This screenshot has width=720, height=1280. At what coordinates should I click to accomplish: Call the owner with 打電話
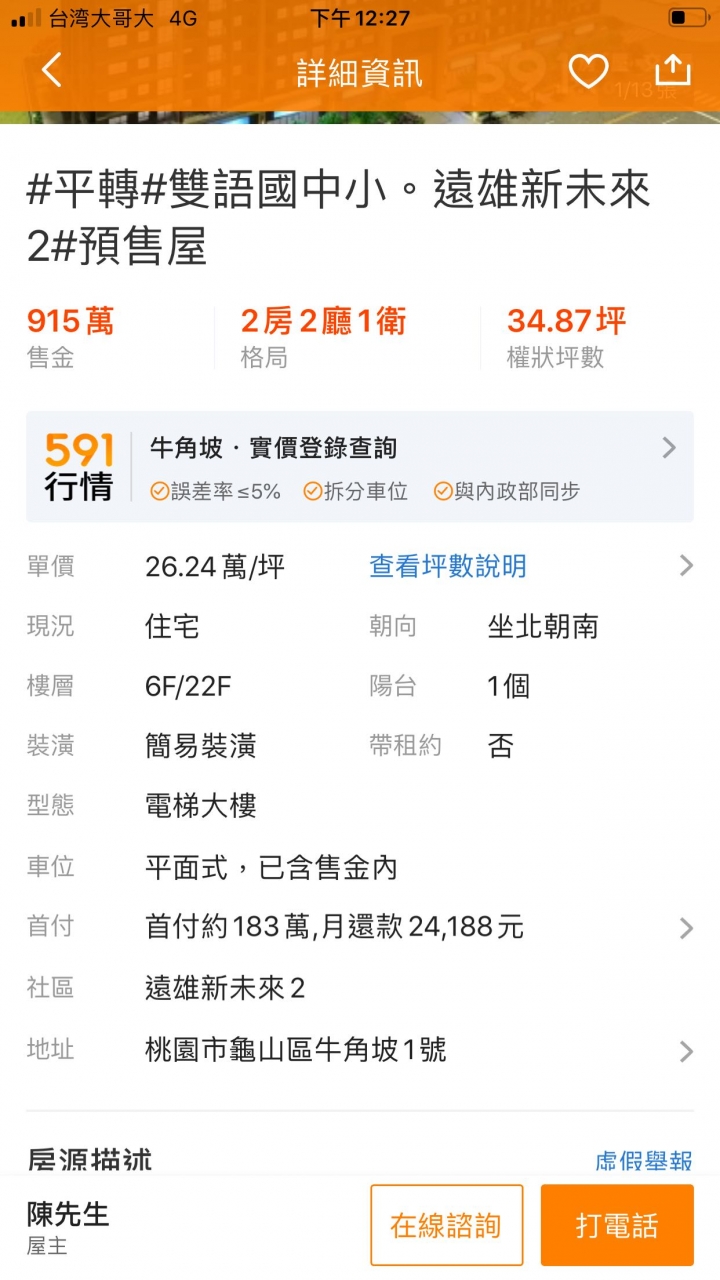click(616, 1226)
